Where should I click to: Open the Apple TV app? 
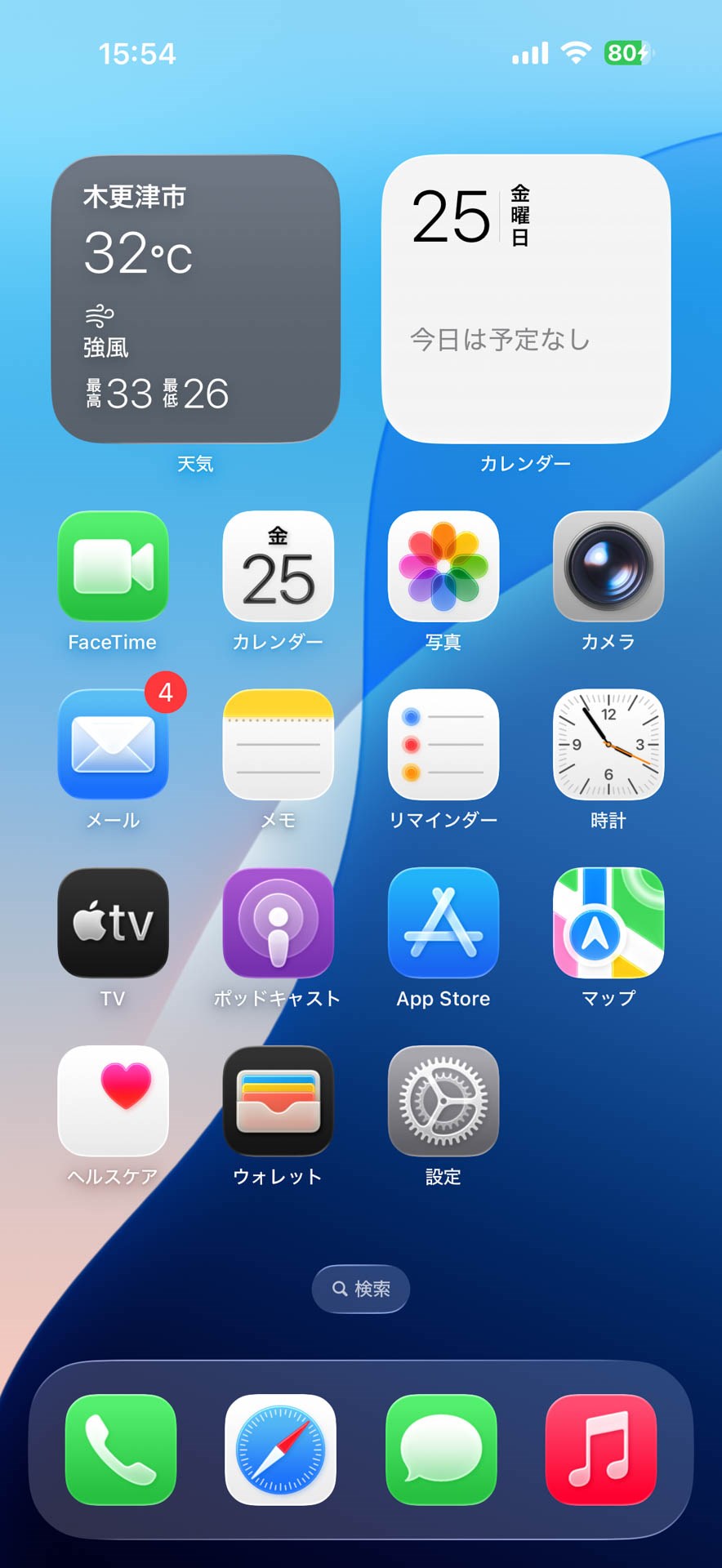coord(114,923)
